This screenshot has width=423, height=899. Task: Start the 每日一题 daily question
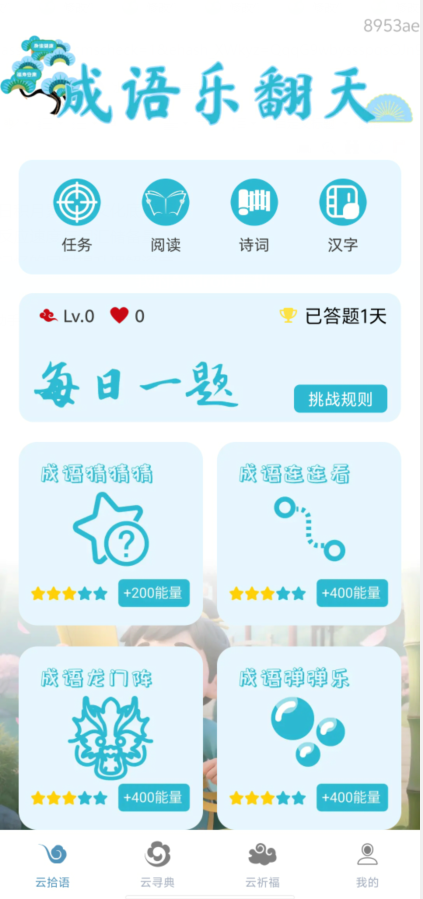pyautogui.click(x=136, y=385)
